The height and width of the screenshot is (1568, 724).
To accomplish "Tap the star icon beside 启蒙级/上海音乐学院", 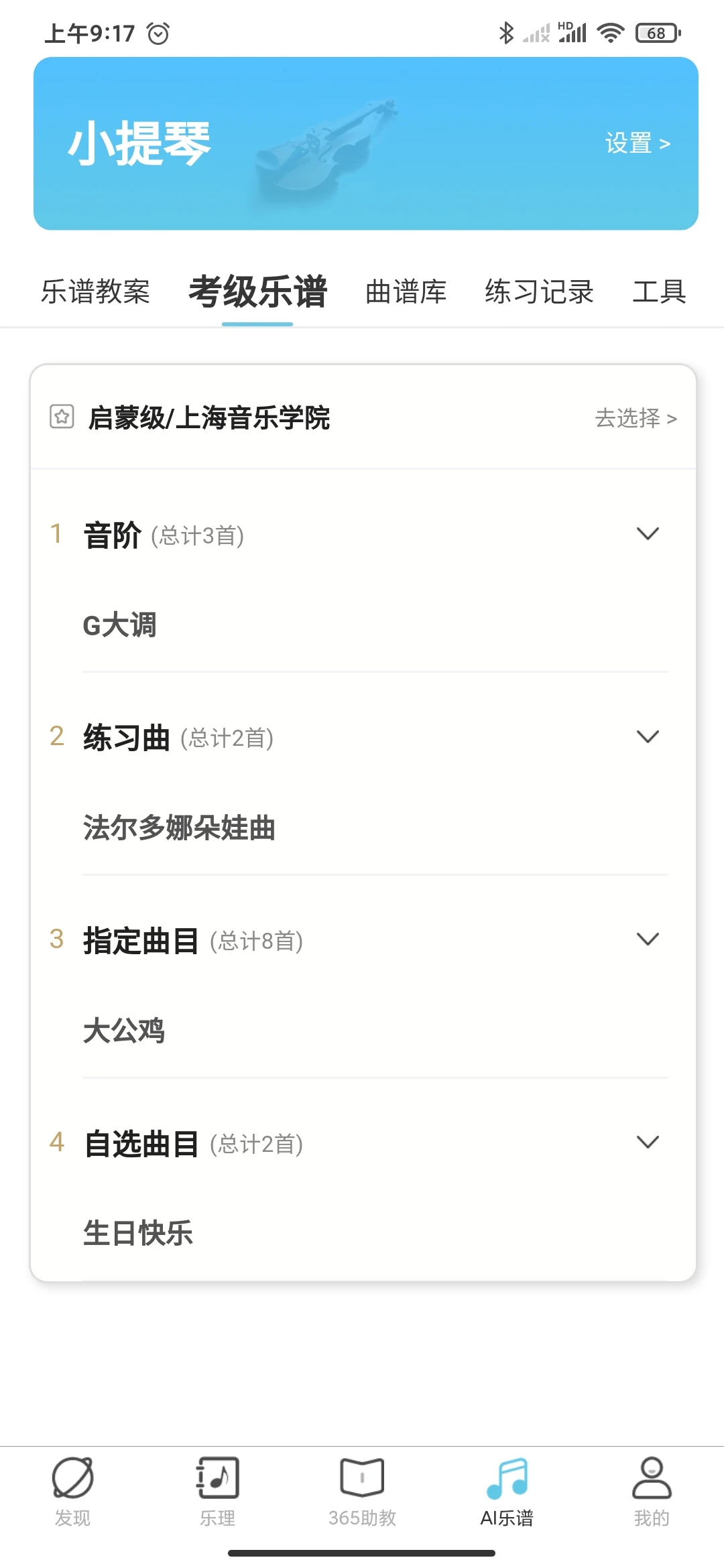I will (x=61, y=417).
